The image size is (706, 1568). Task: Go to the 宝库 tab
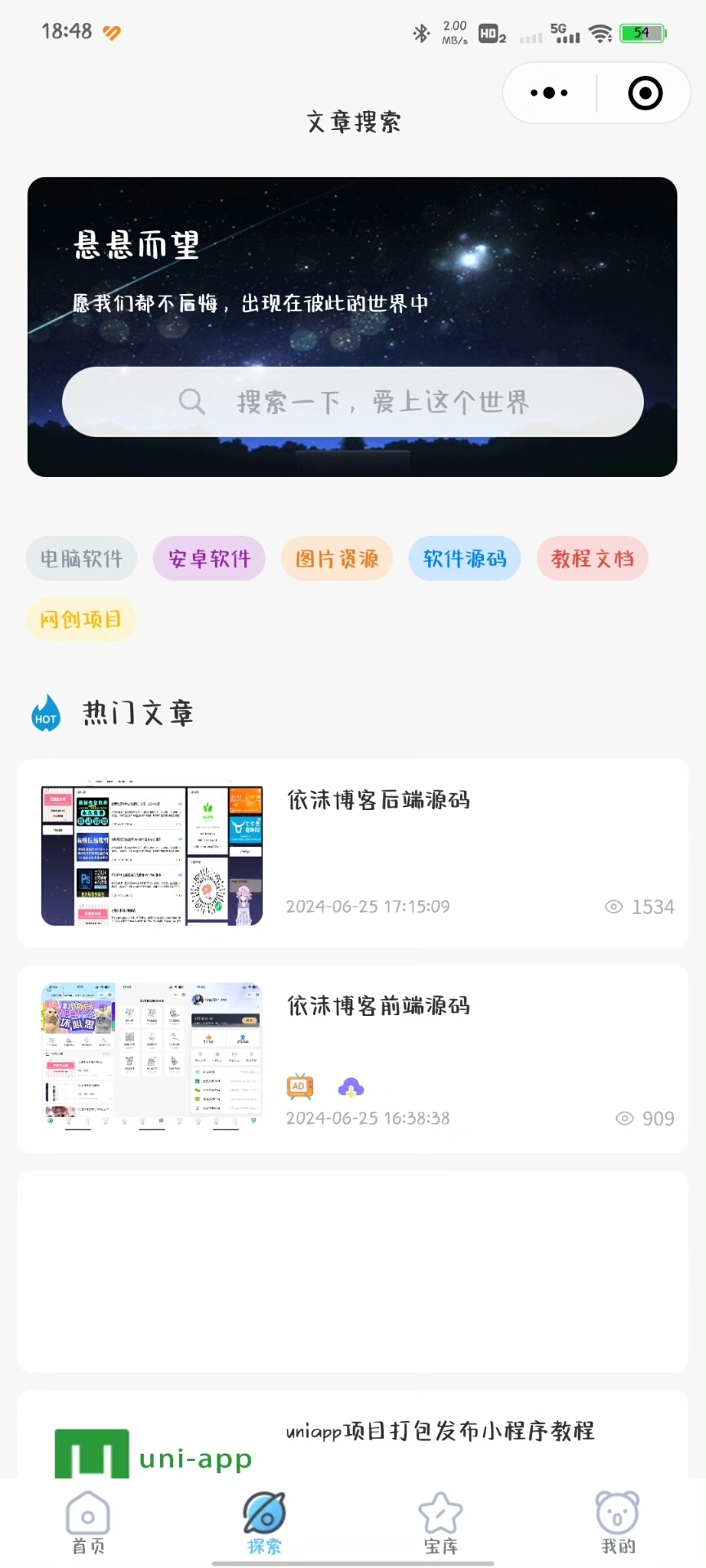(440, 1522)
